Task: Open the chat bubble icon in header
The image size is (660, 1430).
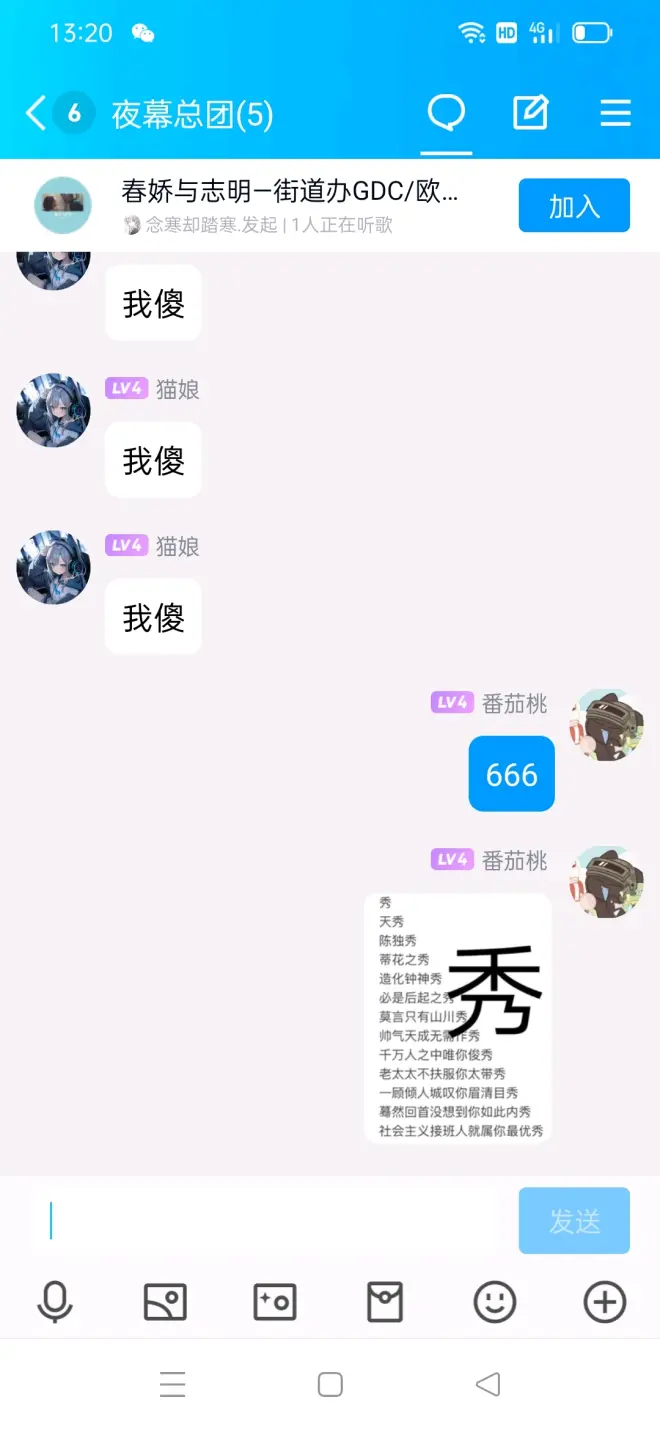Action: tap(446, 113)
